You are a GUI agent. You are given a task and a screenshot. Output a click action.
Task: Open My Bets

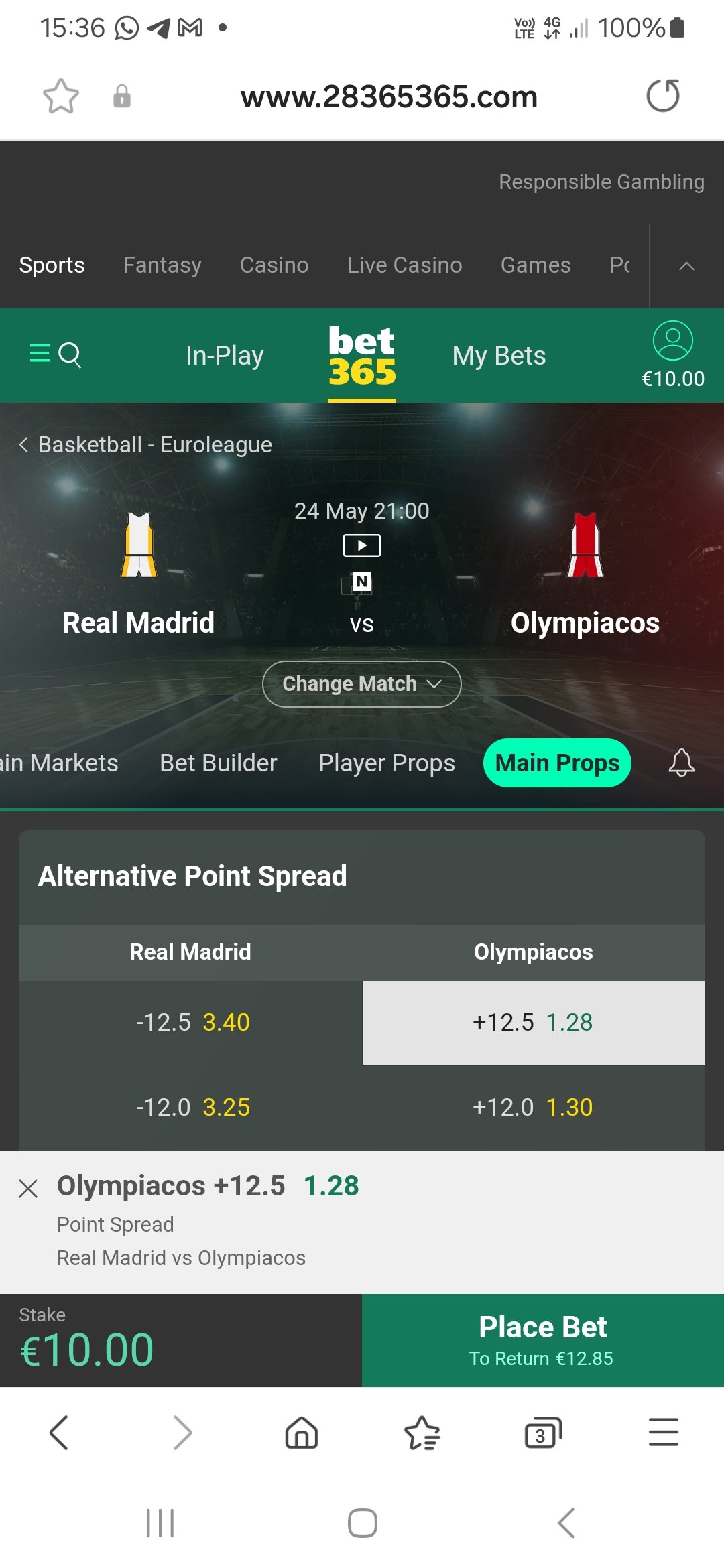pyautogui.click(x=499, y=355)
